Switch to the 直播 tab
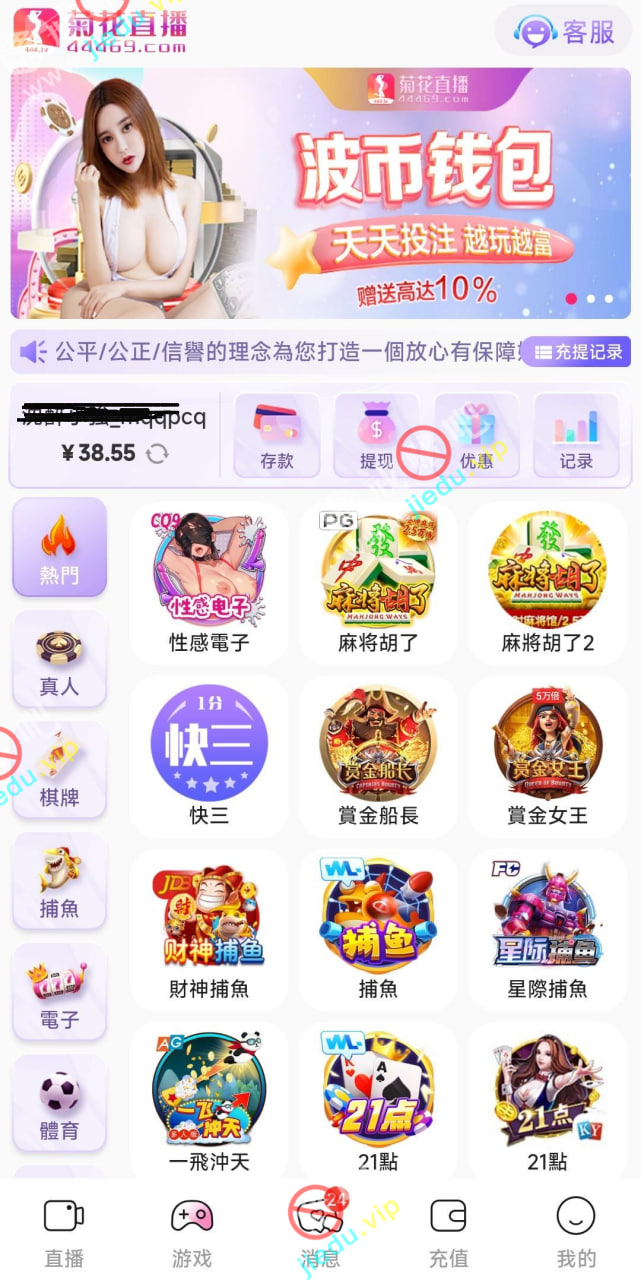This screenshot has width=641, height=1280. pyautogui.click(x=64, y=1232)
